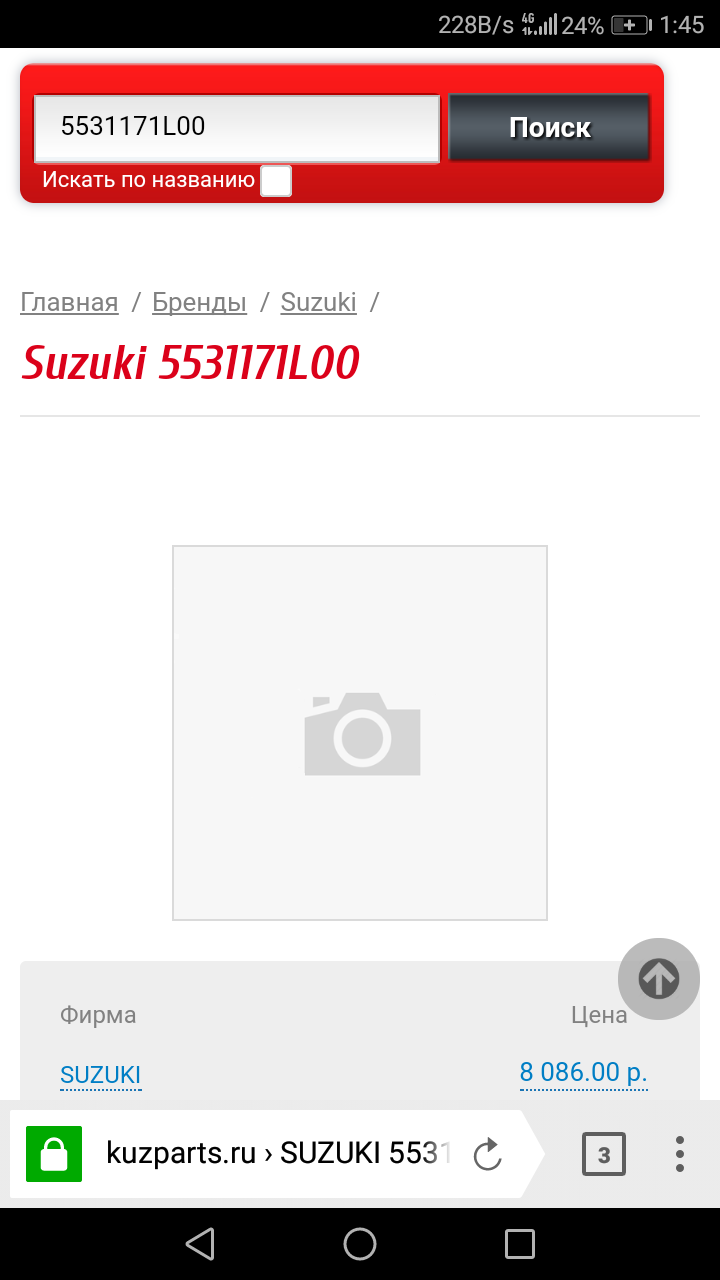The width and height of the screenshot is (720, 1280).
Task: View the green padlock security info
Action: click(x=53, y=1155)
